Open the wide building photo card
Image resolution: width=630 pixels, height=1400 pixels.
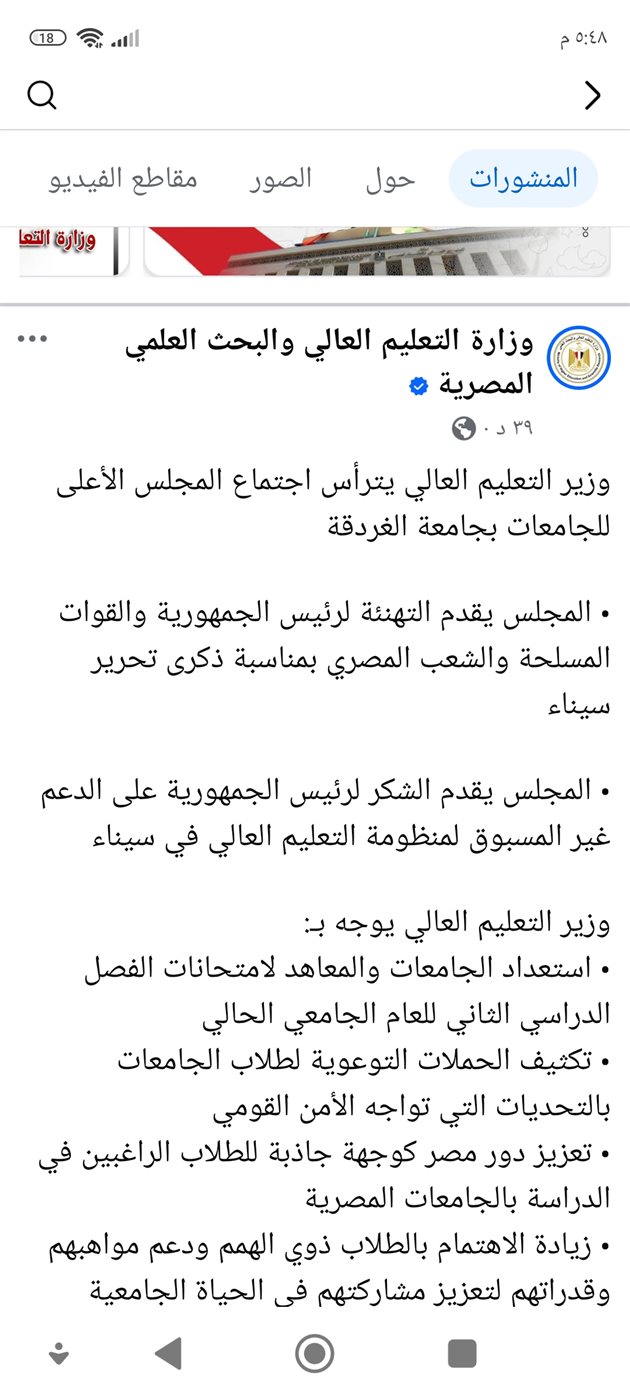point(377,251)
